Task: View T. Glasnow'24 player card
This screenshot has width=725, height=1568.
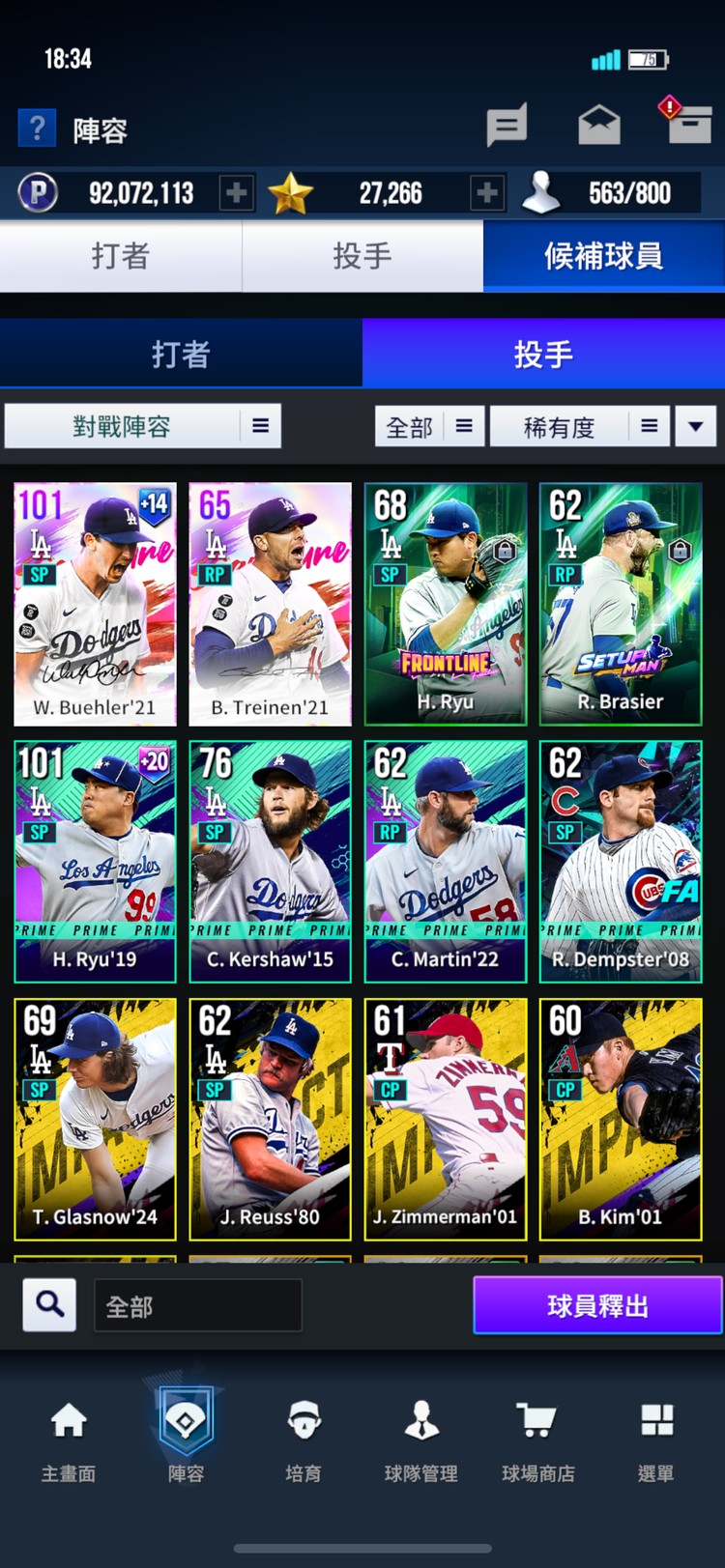Action: click(95, 1119)
